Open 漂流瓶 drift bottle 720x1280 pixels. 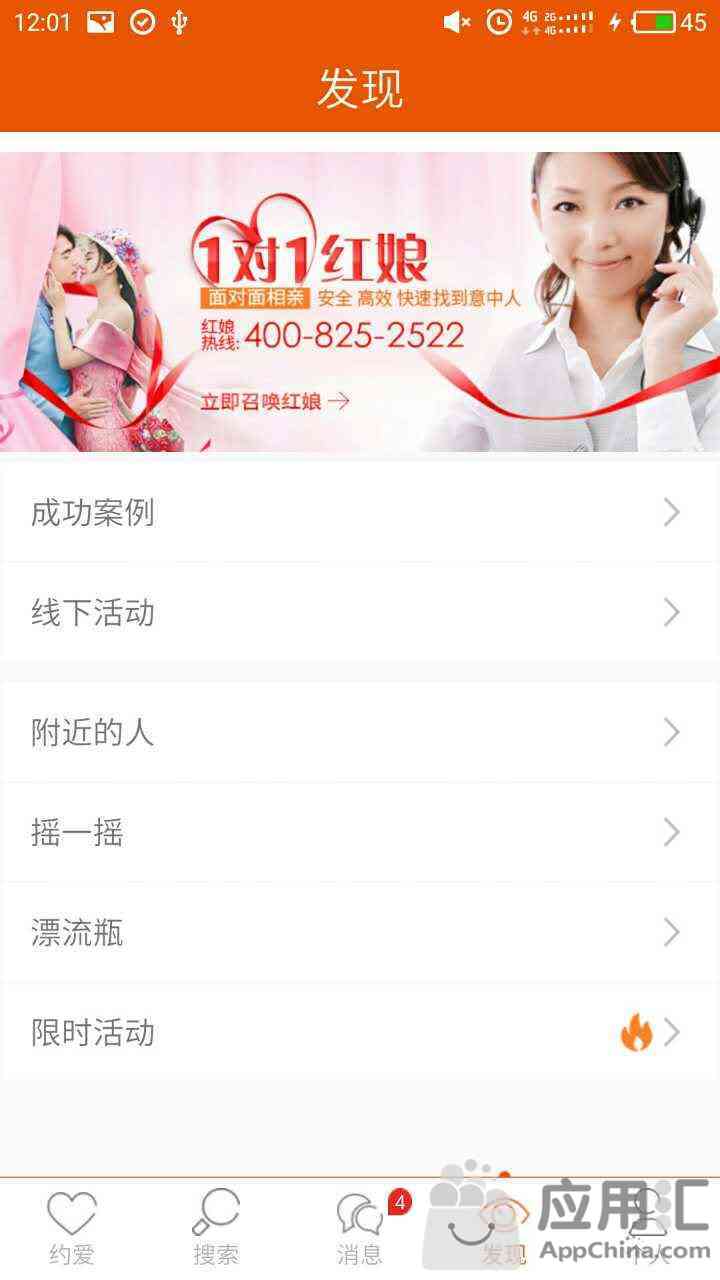[x=360, y=933]
